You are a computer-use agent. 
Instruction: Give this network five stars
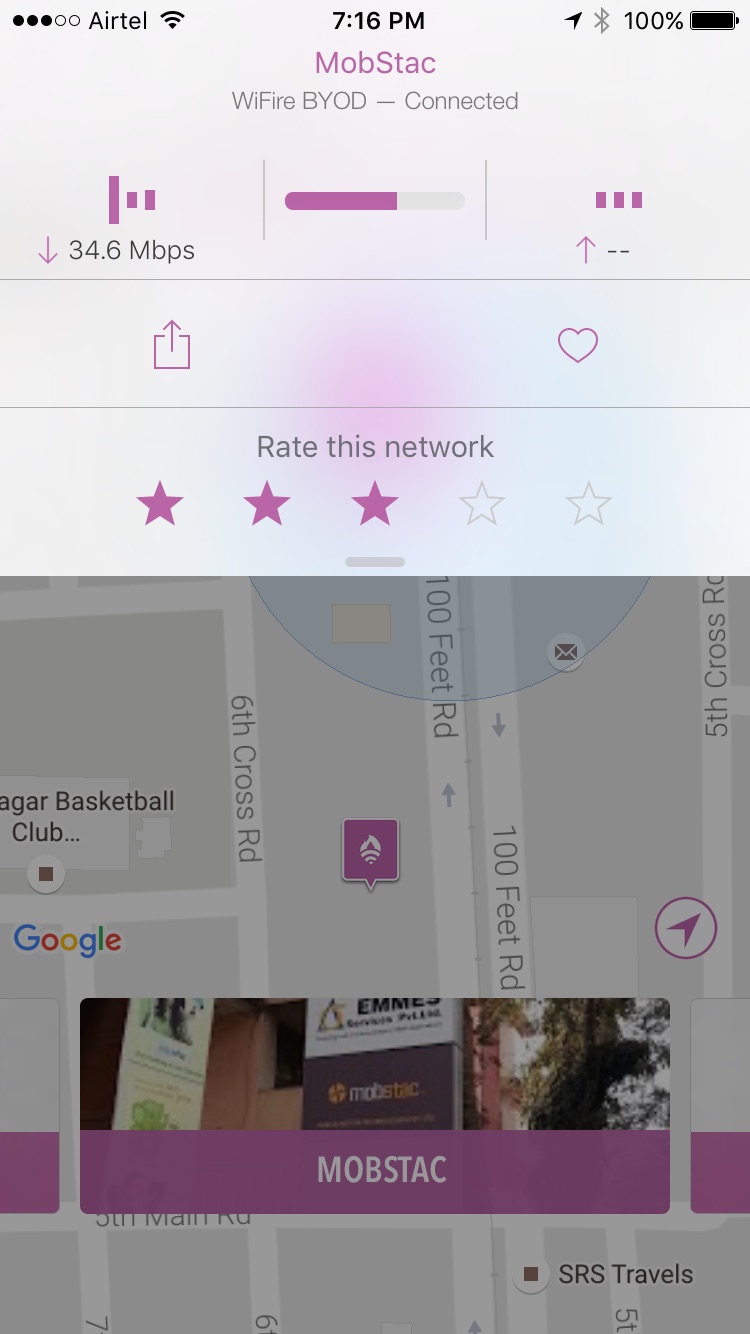coord(589,503)
